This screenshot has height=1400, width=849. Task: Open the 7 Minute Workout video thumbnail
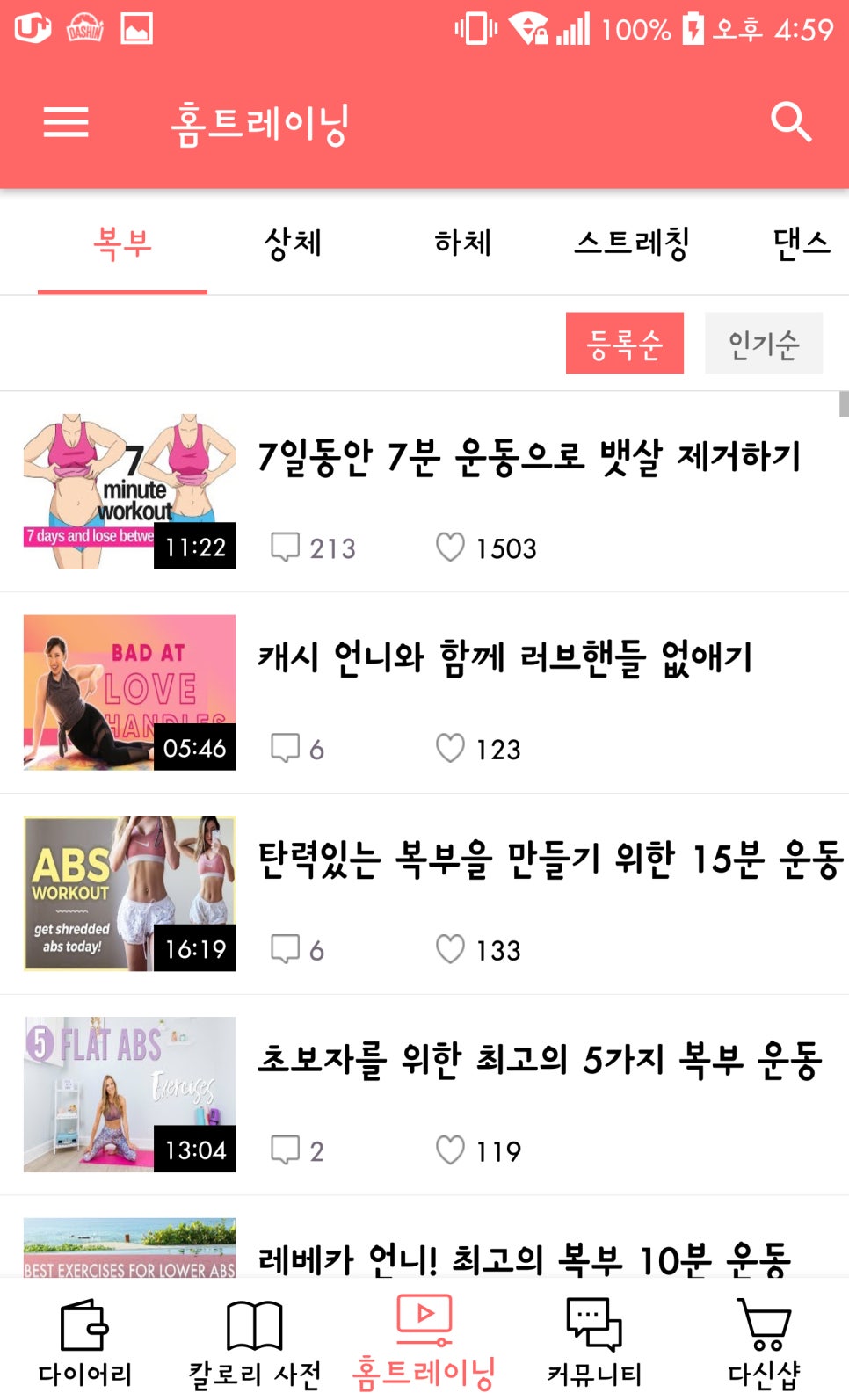pos(129,490)
